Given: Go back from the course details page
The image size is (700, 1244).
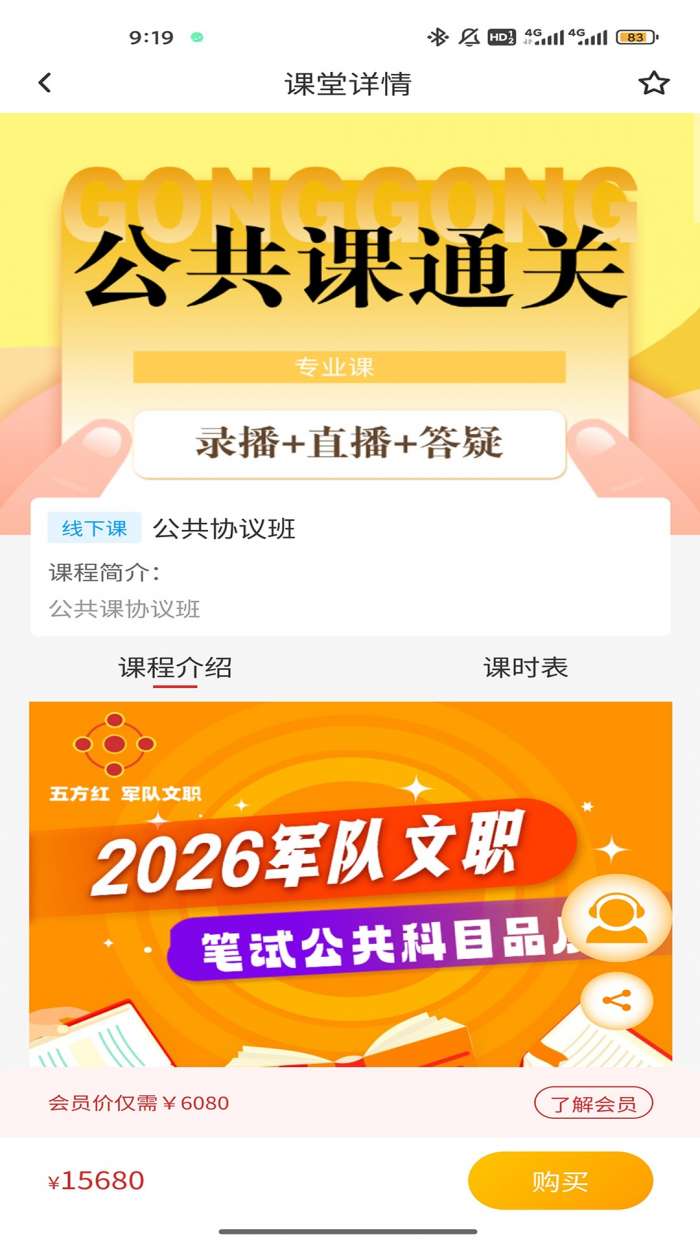Looking at the screenshot, I should [x=44, y=83].
